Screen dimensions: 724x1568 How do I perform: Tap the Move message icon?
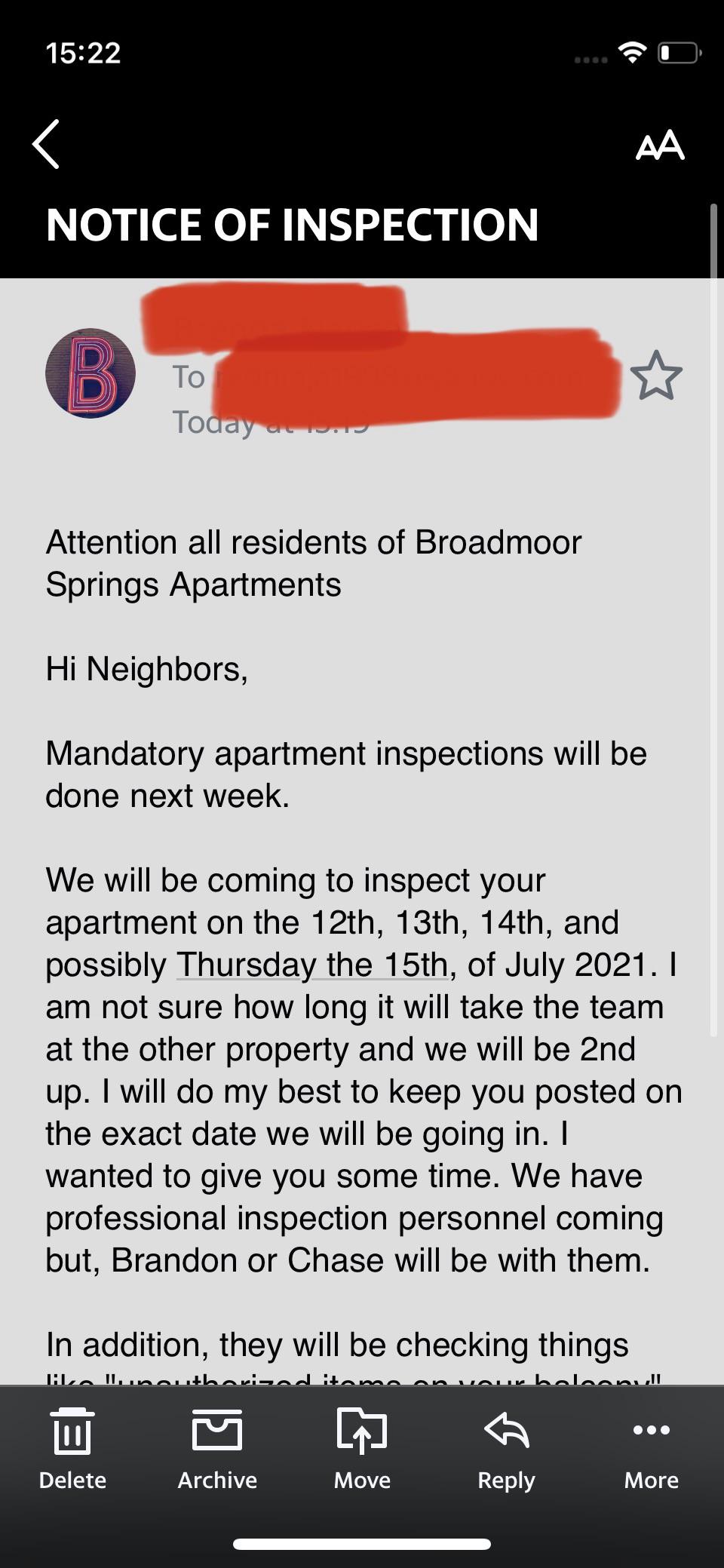[x=361, y=1429]
